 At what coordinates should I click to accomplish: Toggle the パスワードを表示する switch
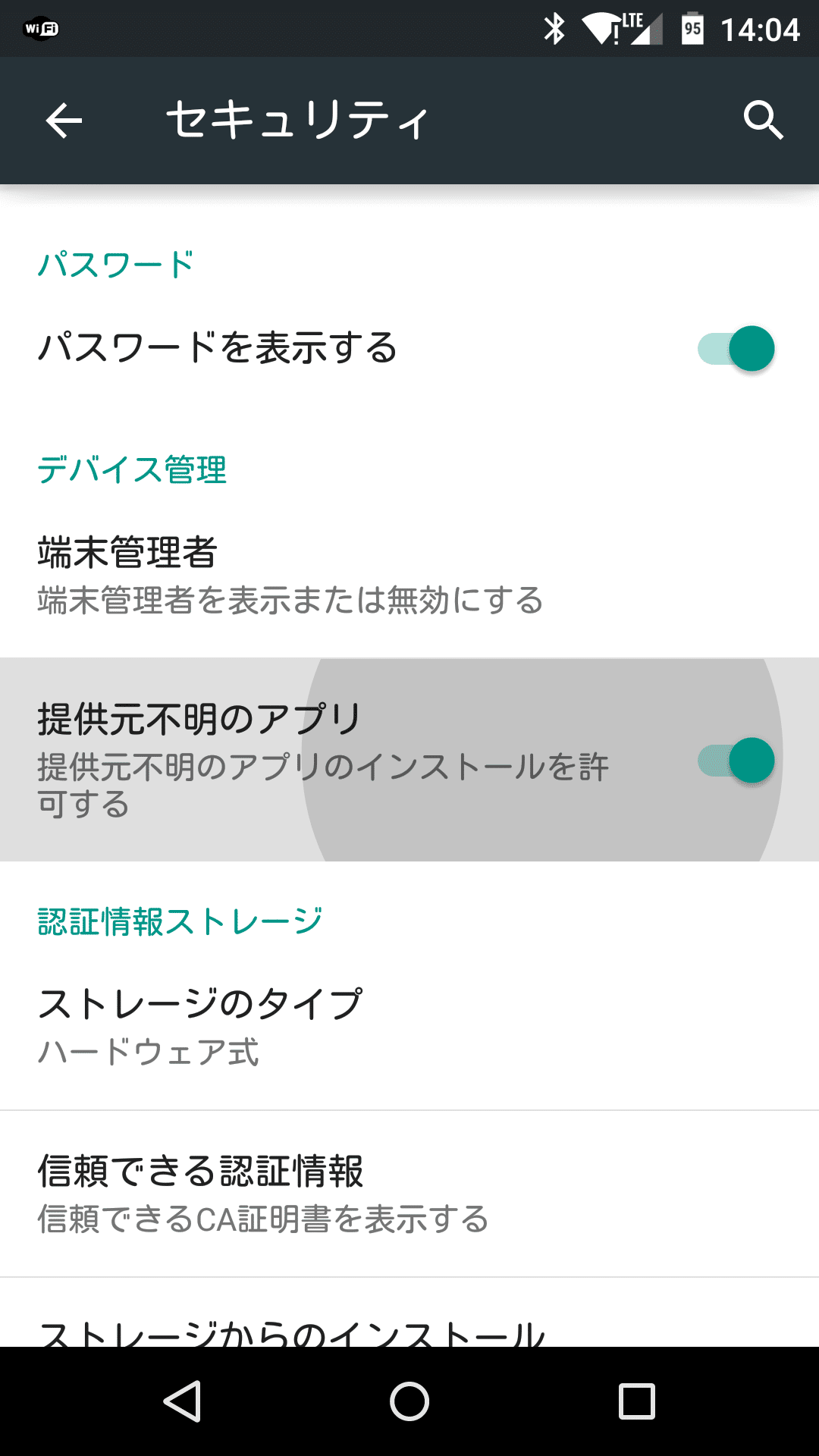(736, 348)
